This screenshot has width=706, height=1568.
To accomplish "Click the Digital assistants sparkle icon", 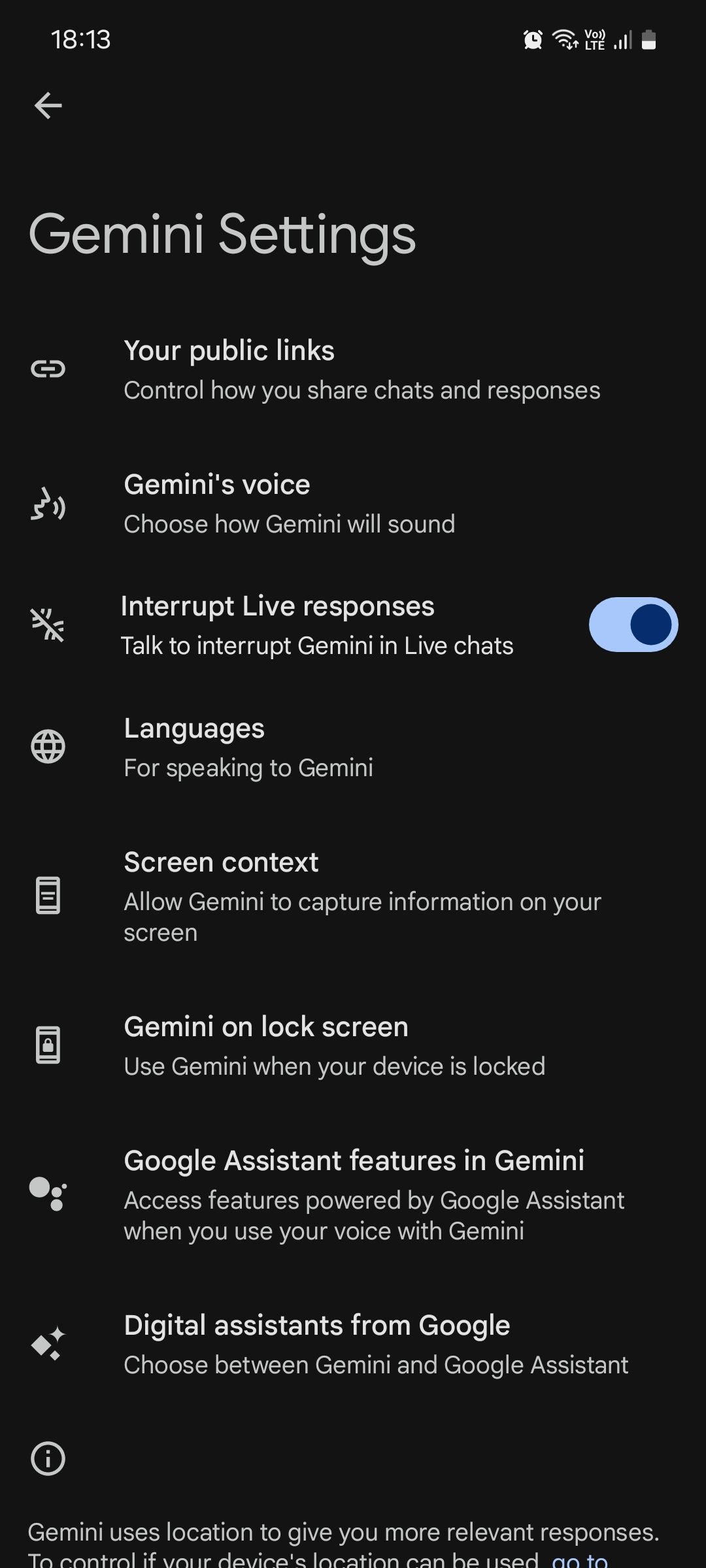I will tap(48, 1344).
